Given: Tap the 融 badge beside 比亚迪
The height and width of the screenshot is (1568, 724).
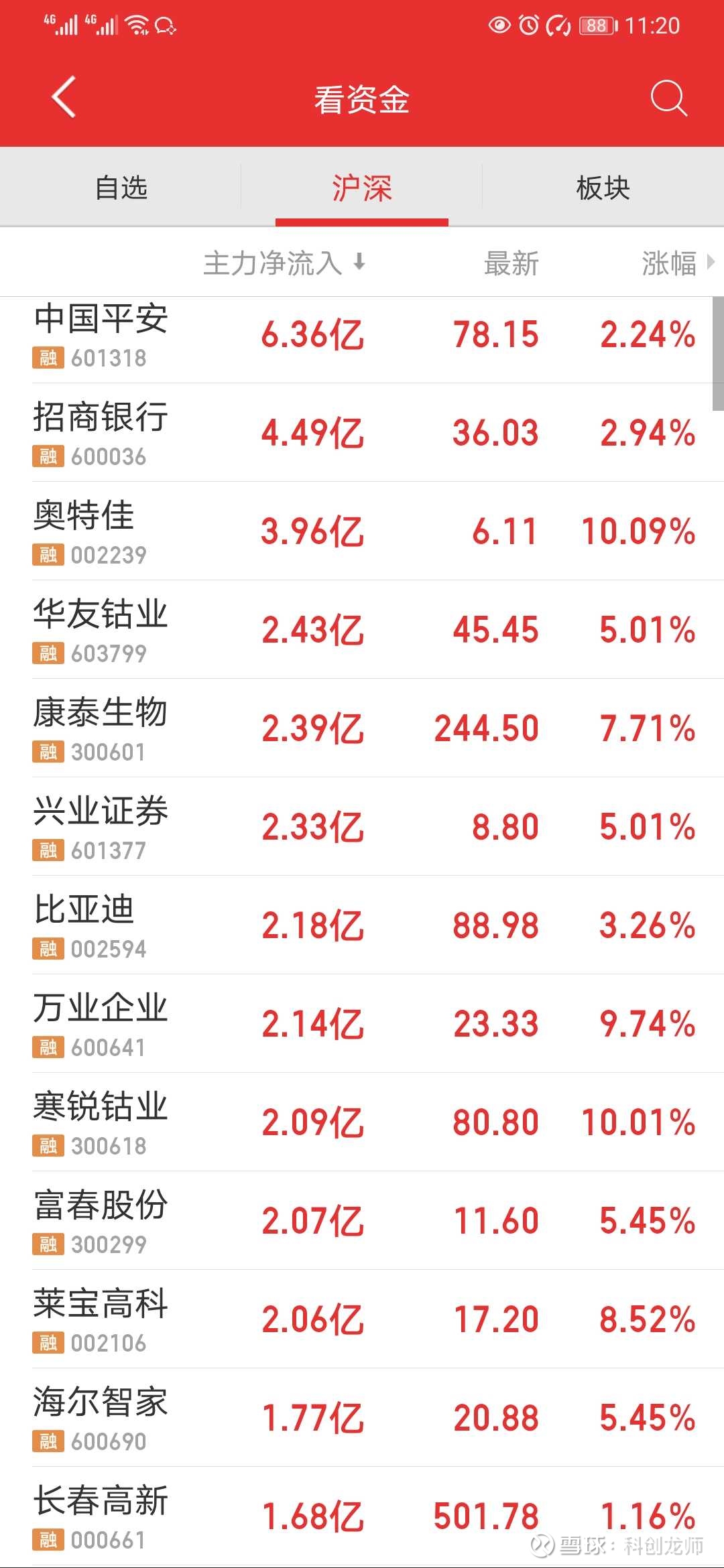Looking at the screenshot, I should (48, 949).
